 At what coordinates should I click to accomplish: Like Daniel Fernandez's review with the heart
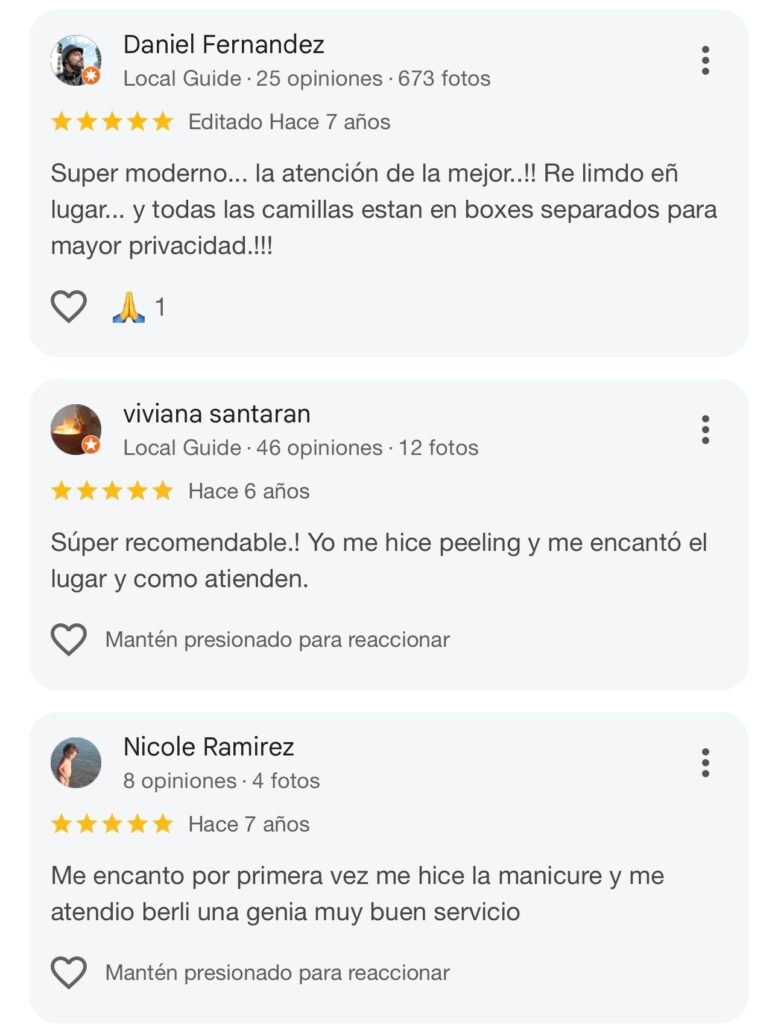[69, 306]
